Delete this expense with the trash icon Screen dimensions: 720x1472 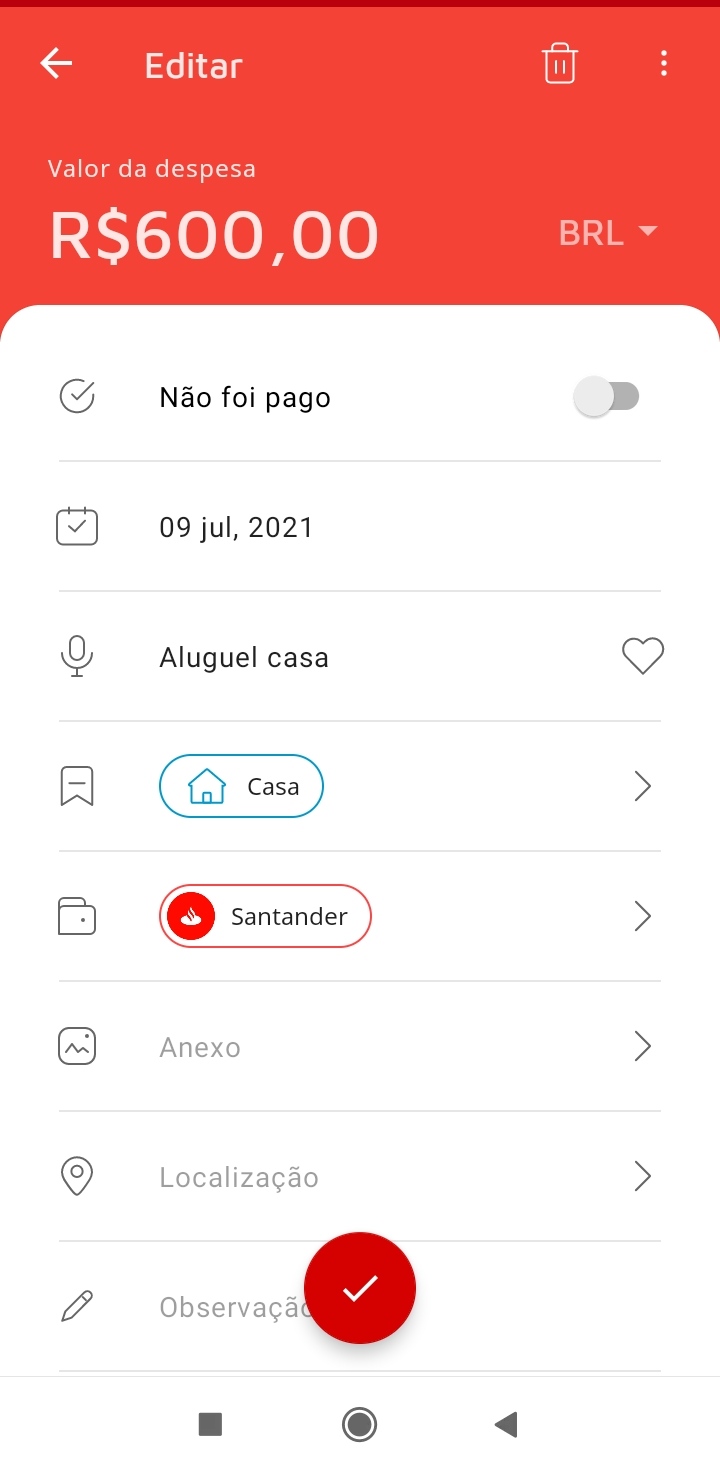pos(560,64)
